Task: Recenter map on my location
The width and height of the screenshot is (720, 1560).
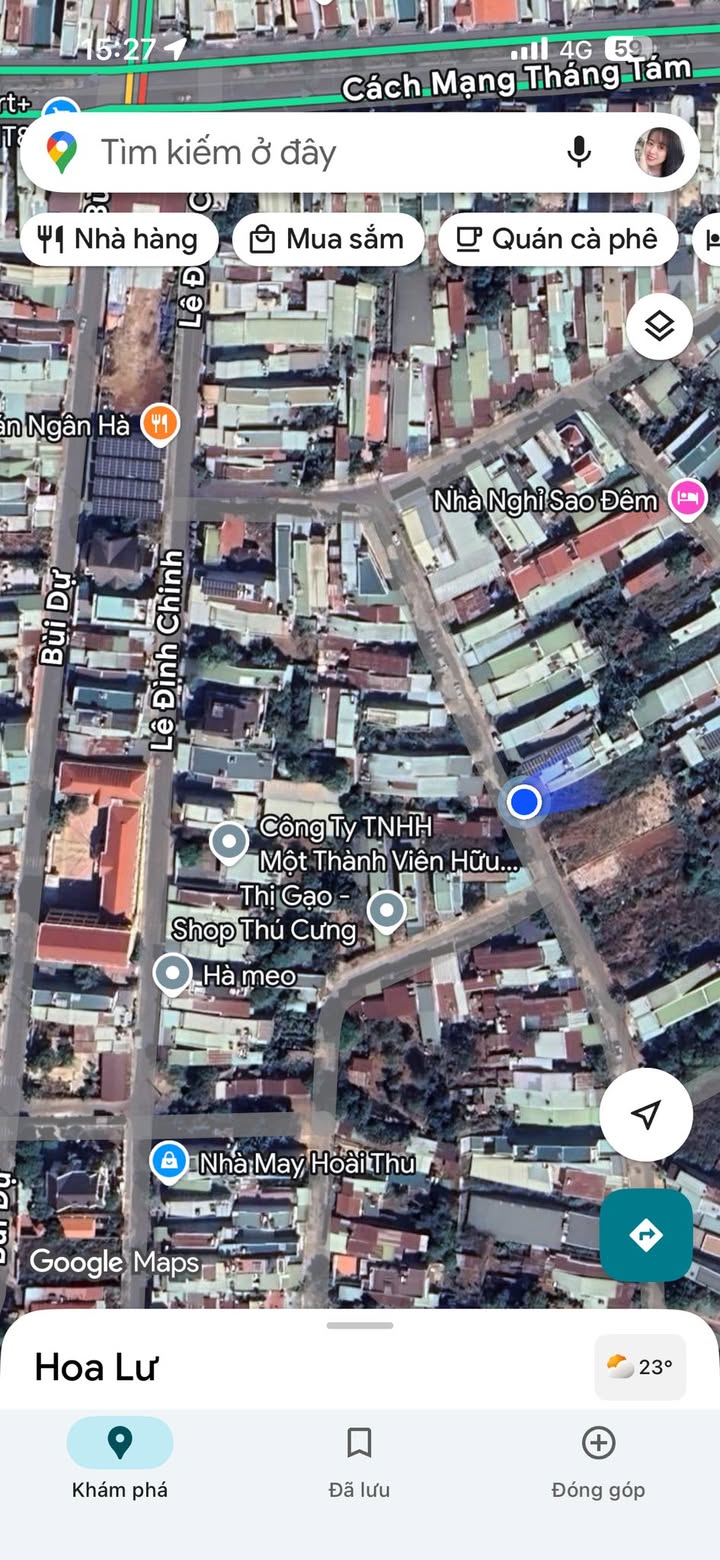Action: coord(646,1114)
